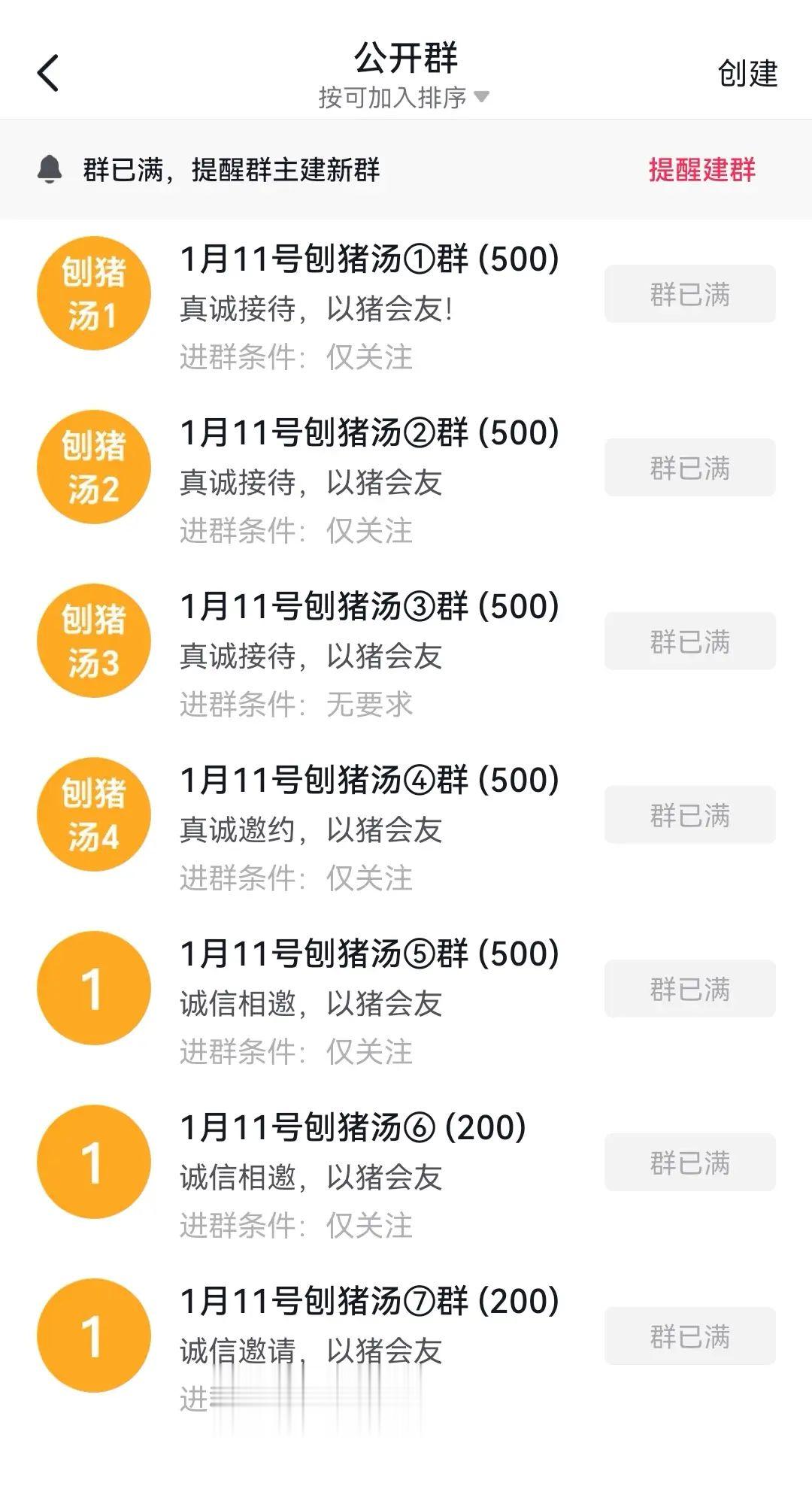Open the 1月11号刨猪汤⑤群 group

tap(368, 955)
